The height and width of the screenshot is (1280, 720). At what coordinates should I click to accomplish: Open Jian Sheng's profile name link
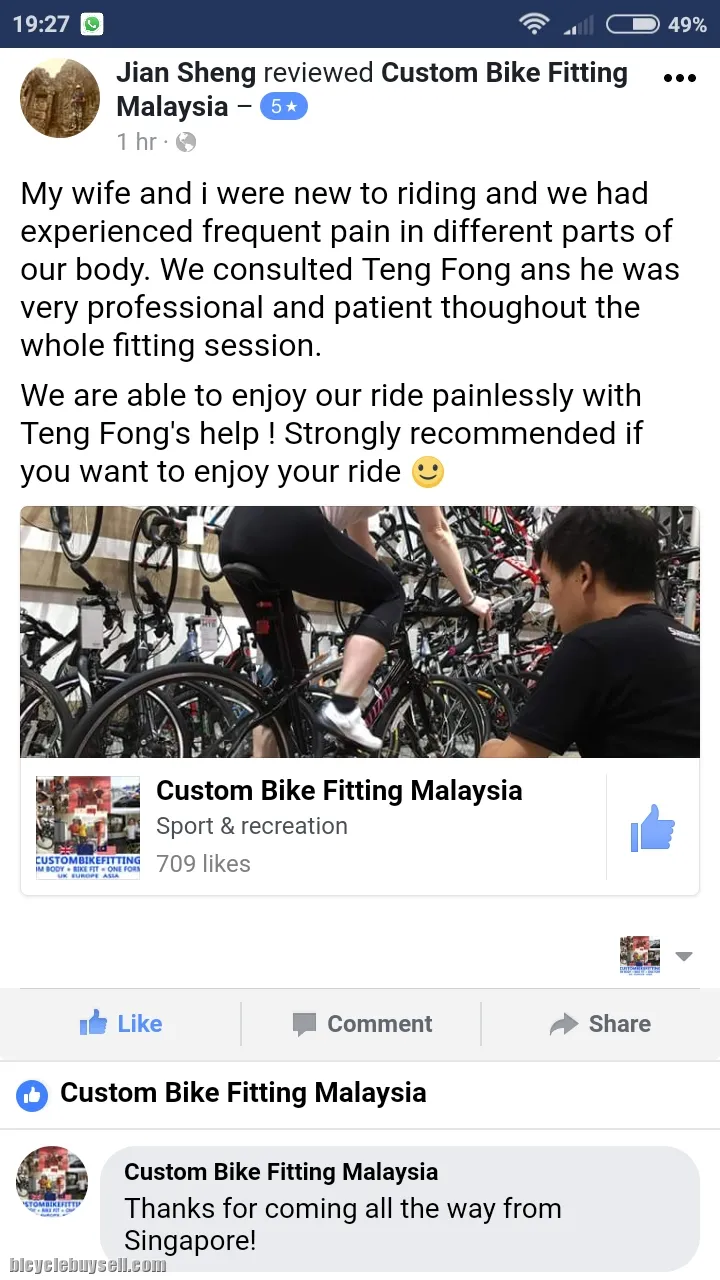(x=186, y=73)
